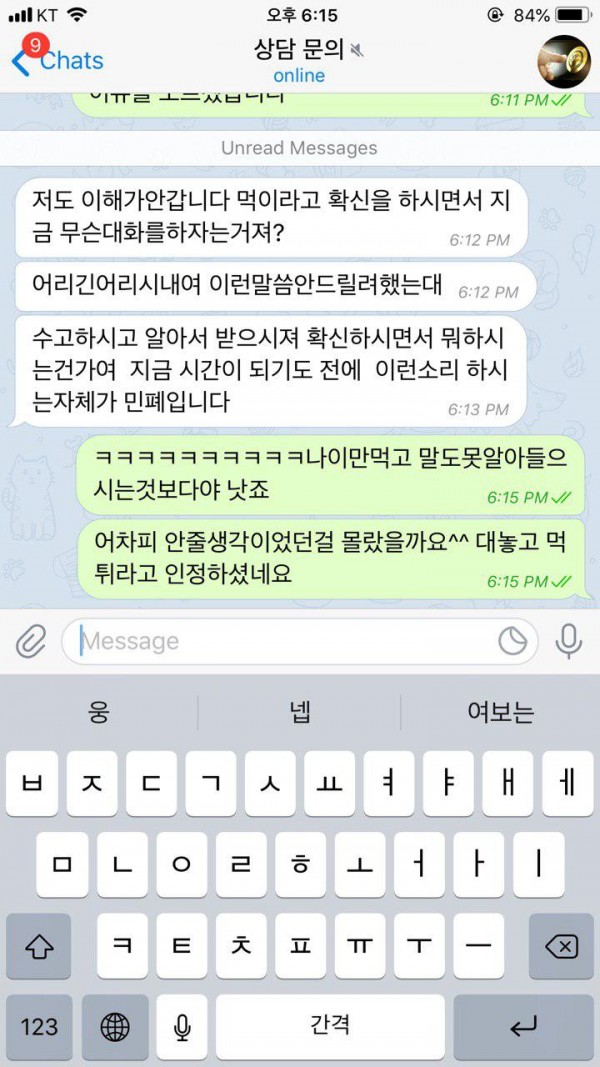Insert the suggestion 여보는

tap(500, 712)
